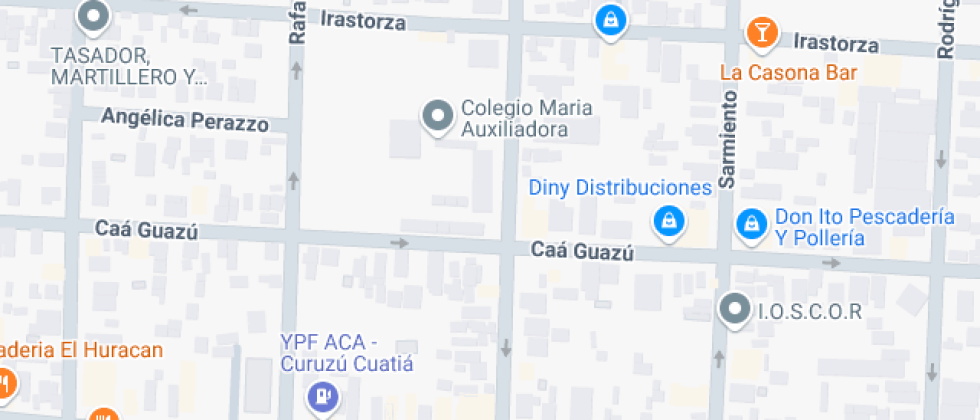
Task: Tap the Diny Distribuciones shopping marker
Action: (668, 220)
